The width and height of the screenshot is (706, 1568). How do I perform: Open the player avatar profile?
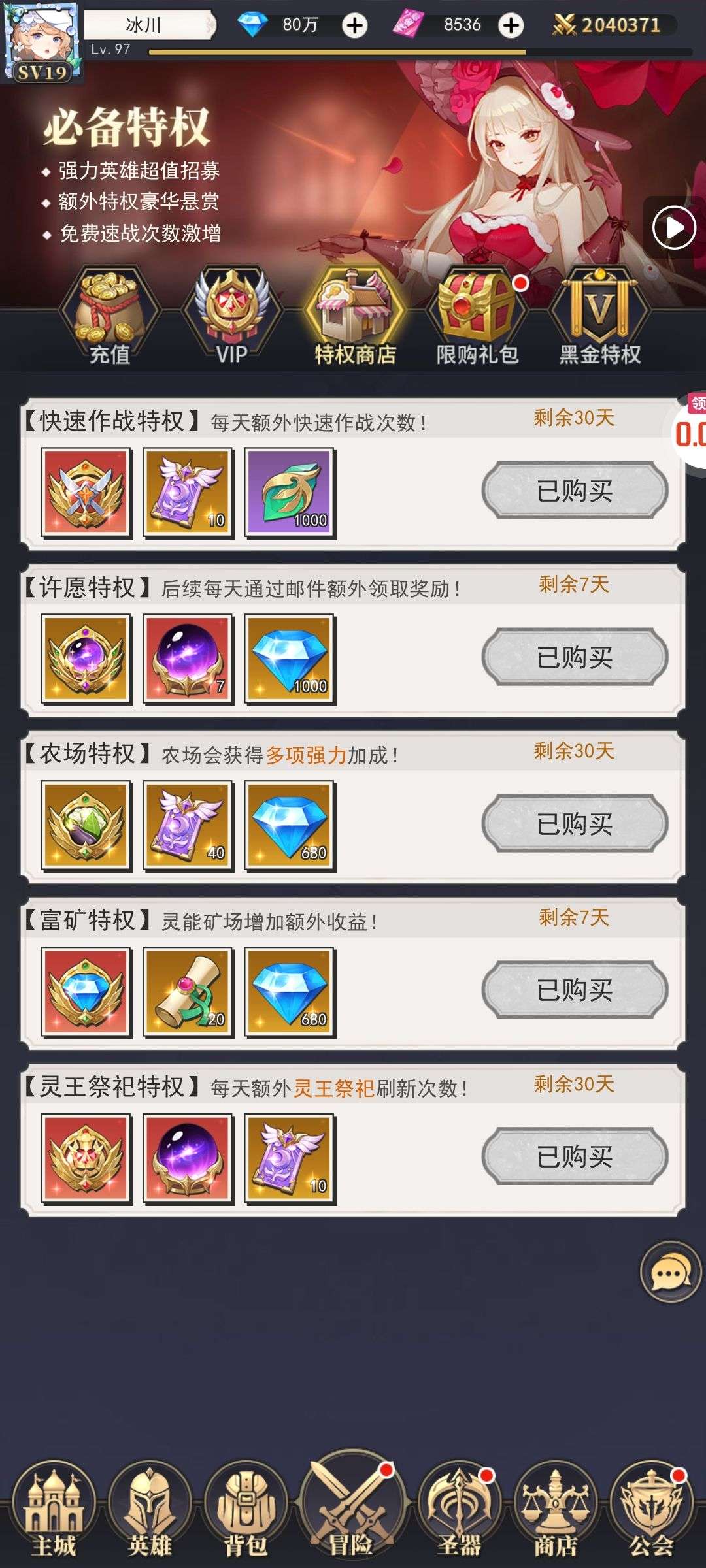tap(42, 41)
